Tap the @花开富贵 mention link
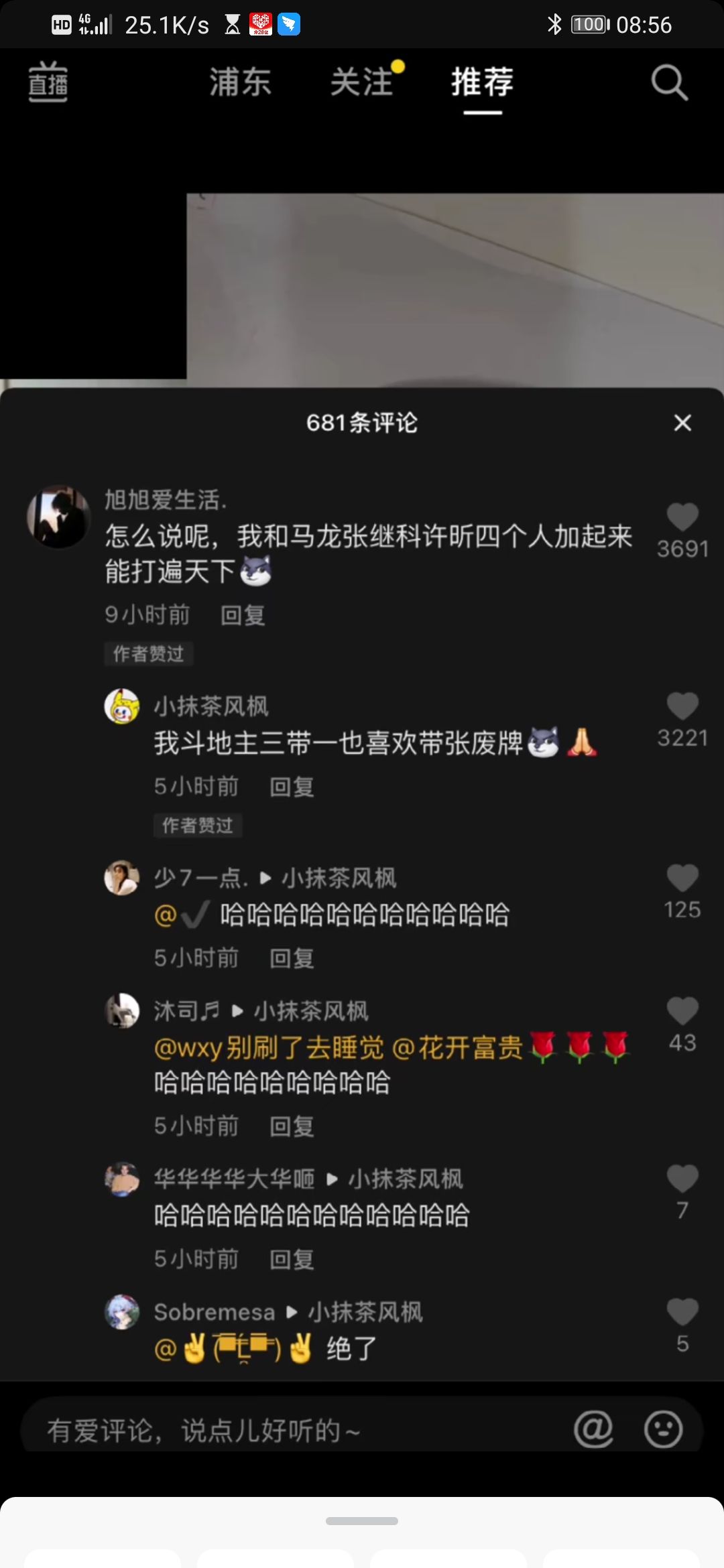This screenshot has width=724, height=1568. pyautogui.click(x=461, y=1047)
